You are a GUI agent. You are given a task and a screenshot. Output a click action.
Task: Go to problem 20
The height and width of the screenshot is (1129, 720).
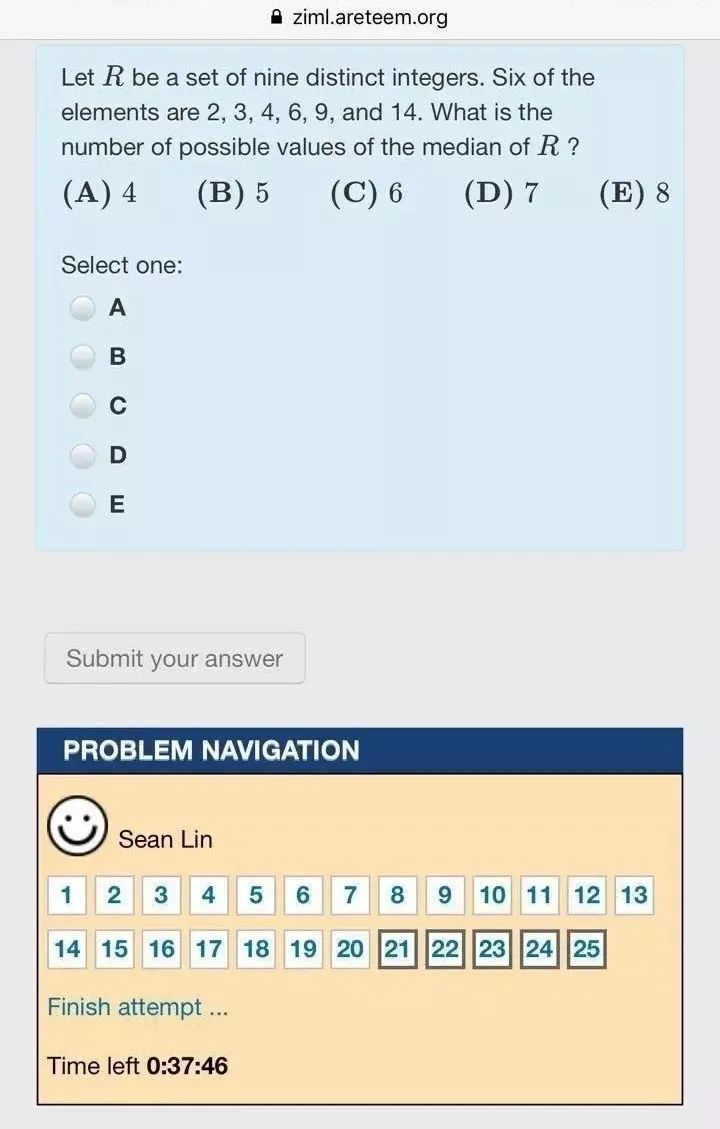click(350, 949)
